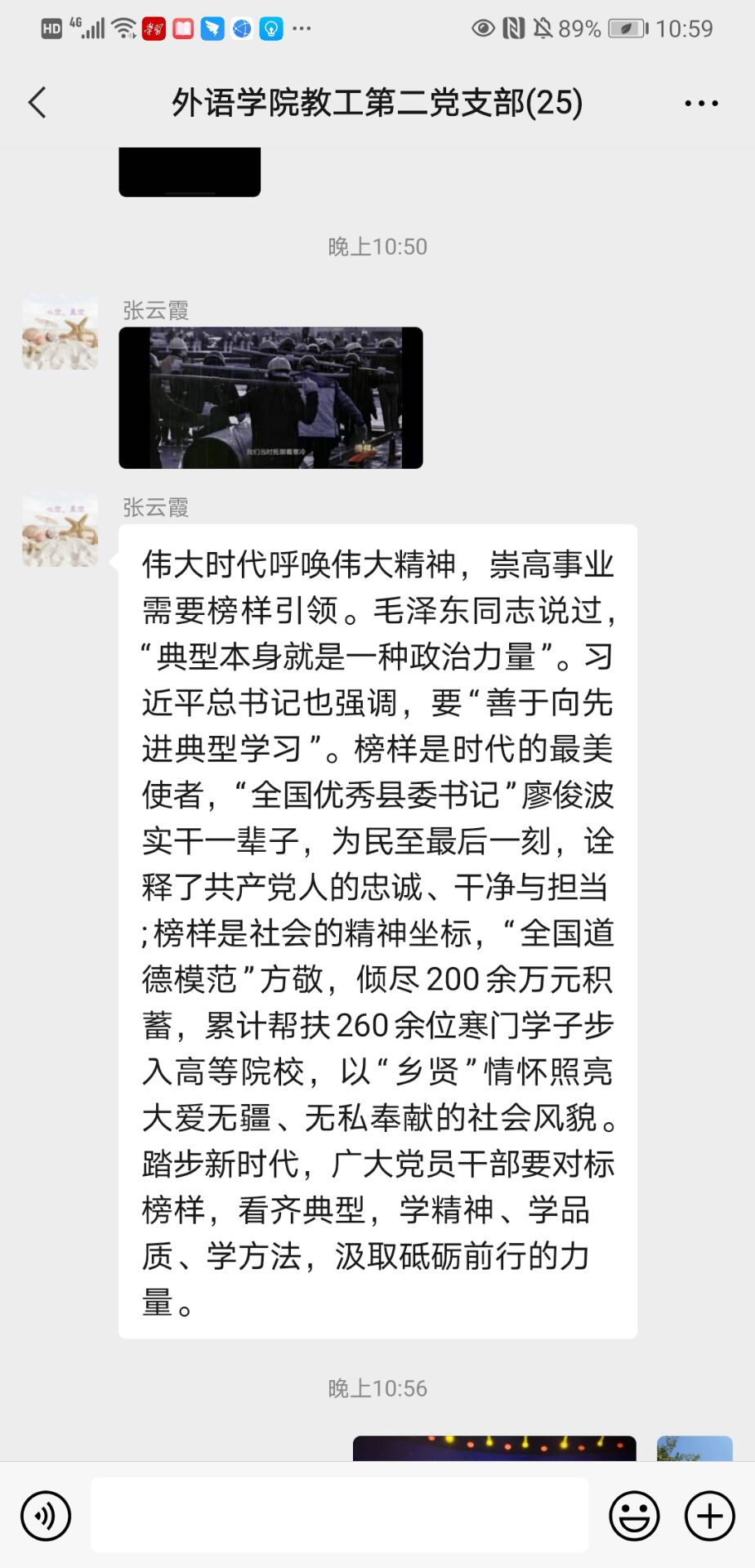Open the image sent at 晚上10:56
This screenshot has height=1568, width=755.
point(494,1448)
